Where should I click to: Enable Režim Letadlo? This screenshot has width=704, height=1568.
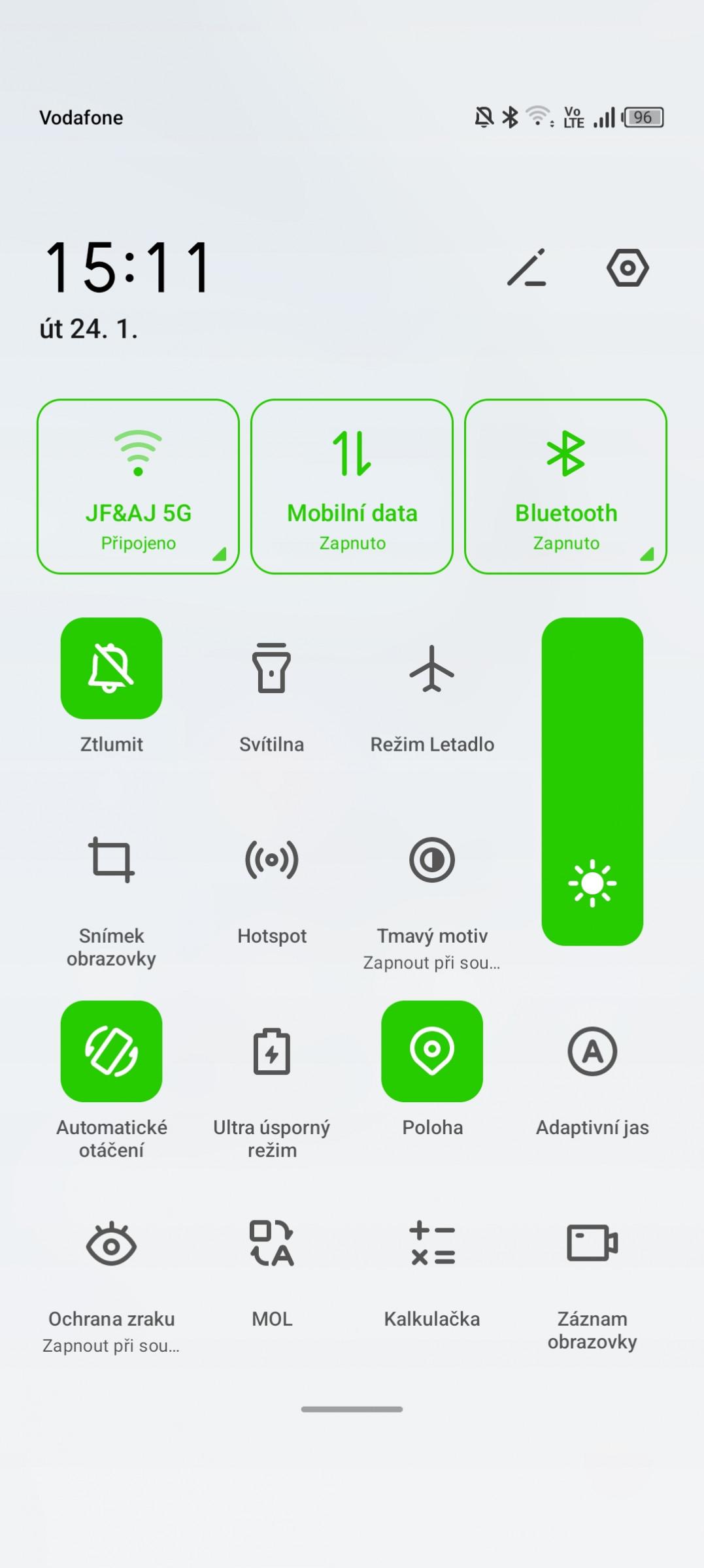click(432, 668)
